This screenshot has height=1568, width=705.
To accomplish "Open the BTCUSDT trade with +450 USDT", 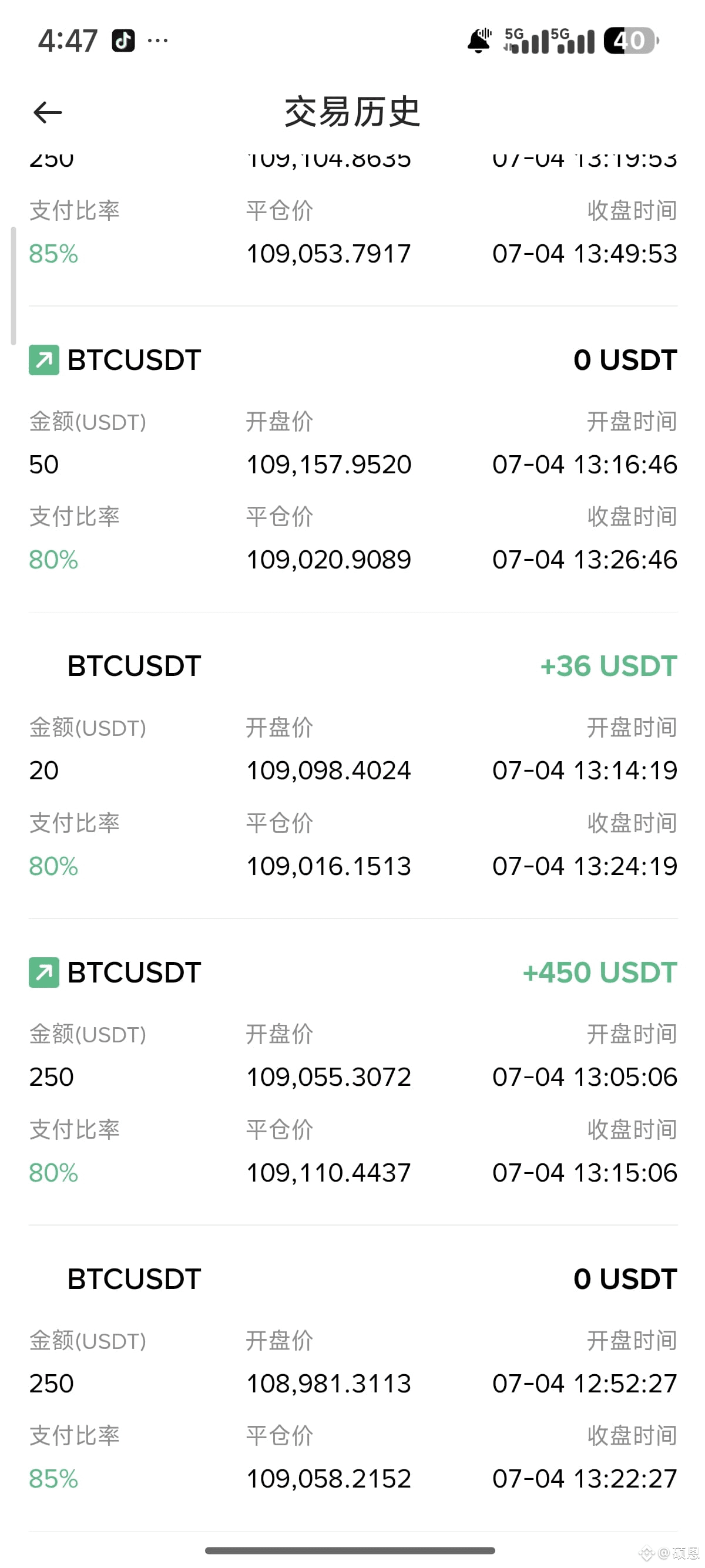I will click(x=352, y=1072).
